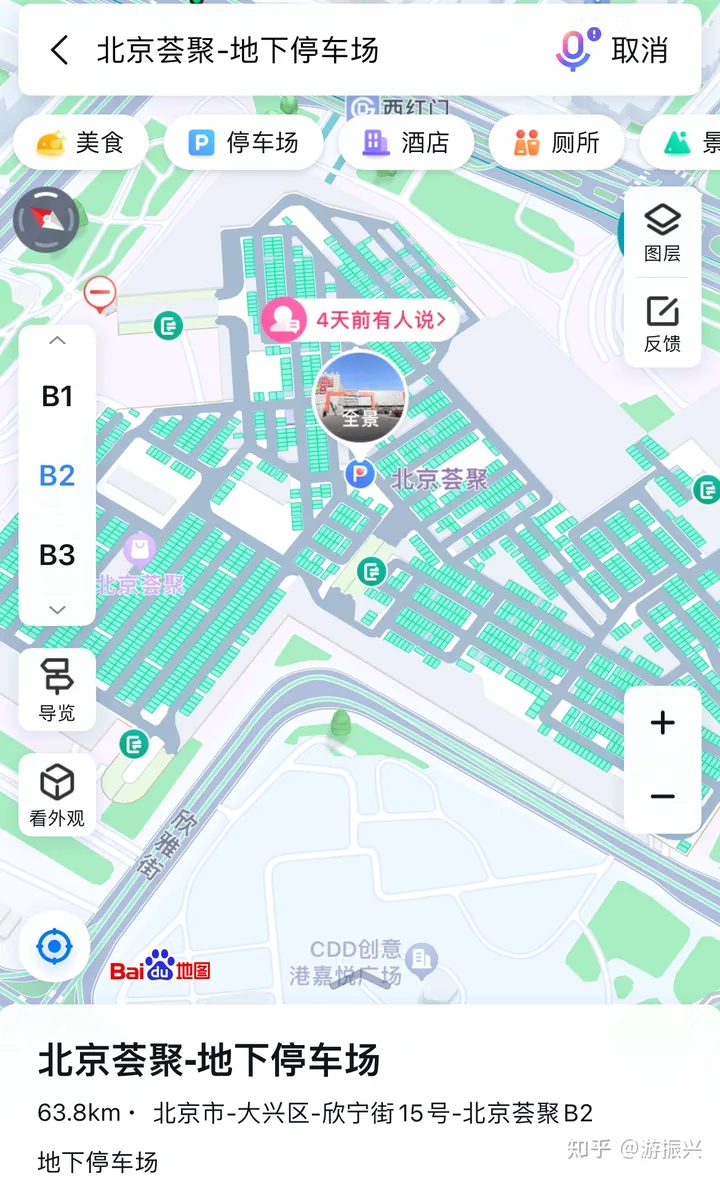Switch to floor B1

(x=57, y=397)
